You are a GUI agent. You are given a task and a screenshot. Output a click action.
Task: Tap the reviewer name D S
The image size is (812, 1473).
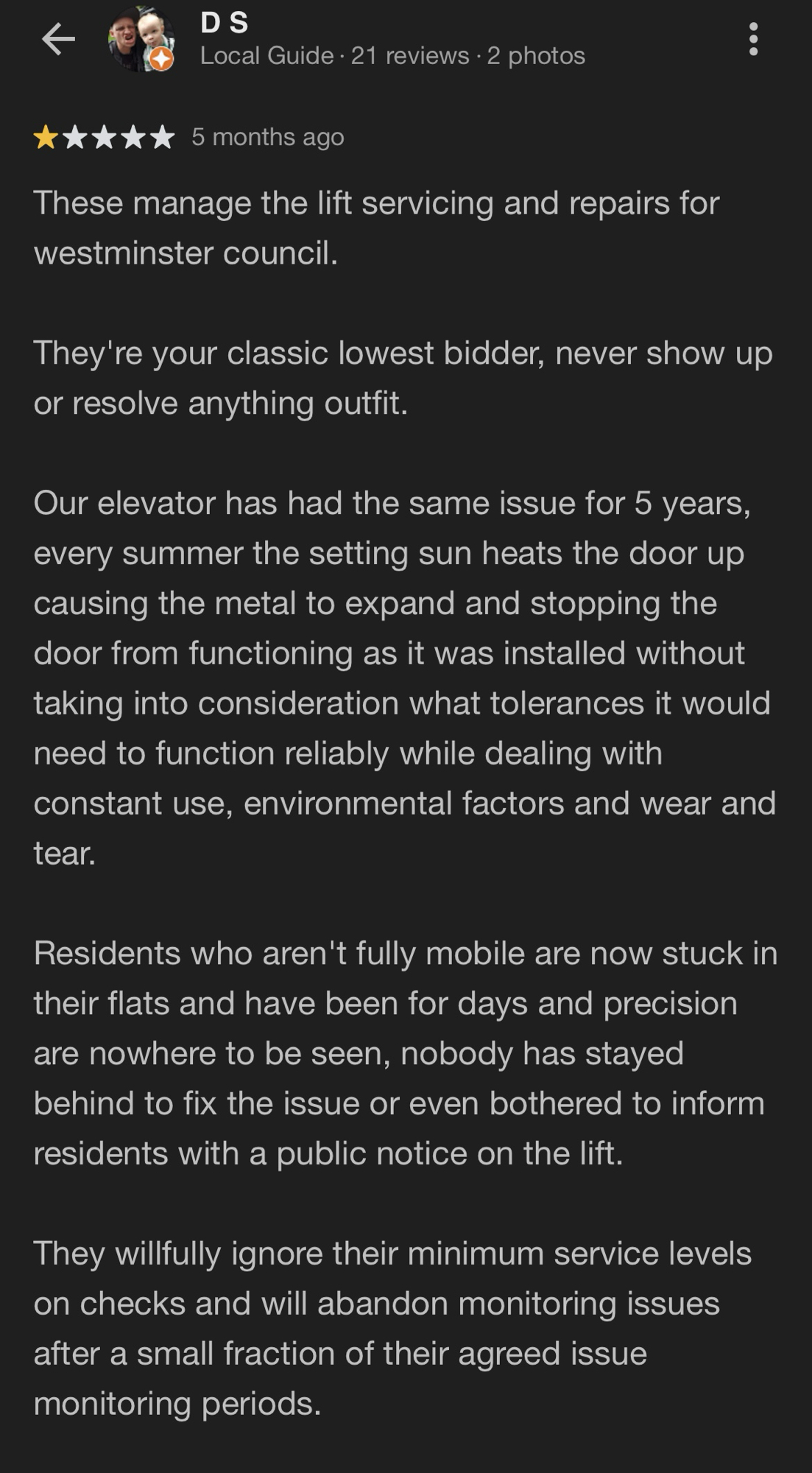(225, 23)
